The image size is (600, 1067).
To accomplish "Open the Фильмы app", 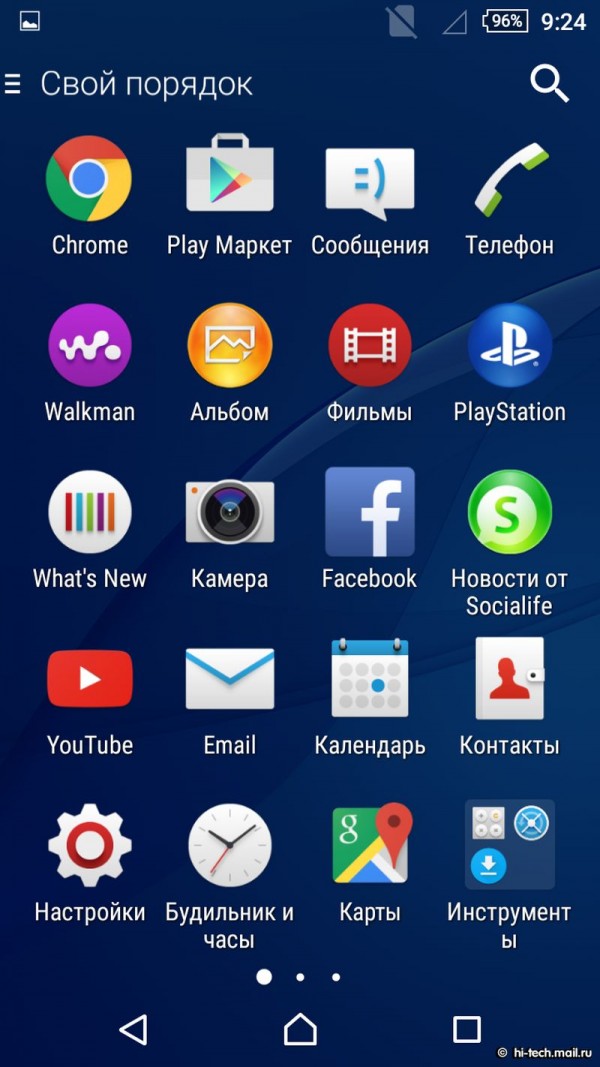I will pyautogui.click(x=369, y=346).
